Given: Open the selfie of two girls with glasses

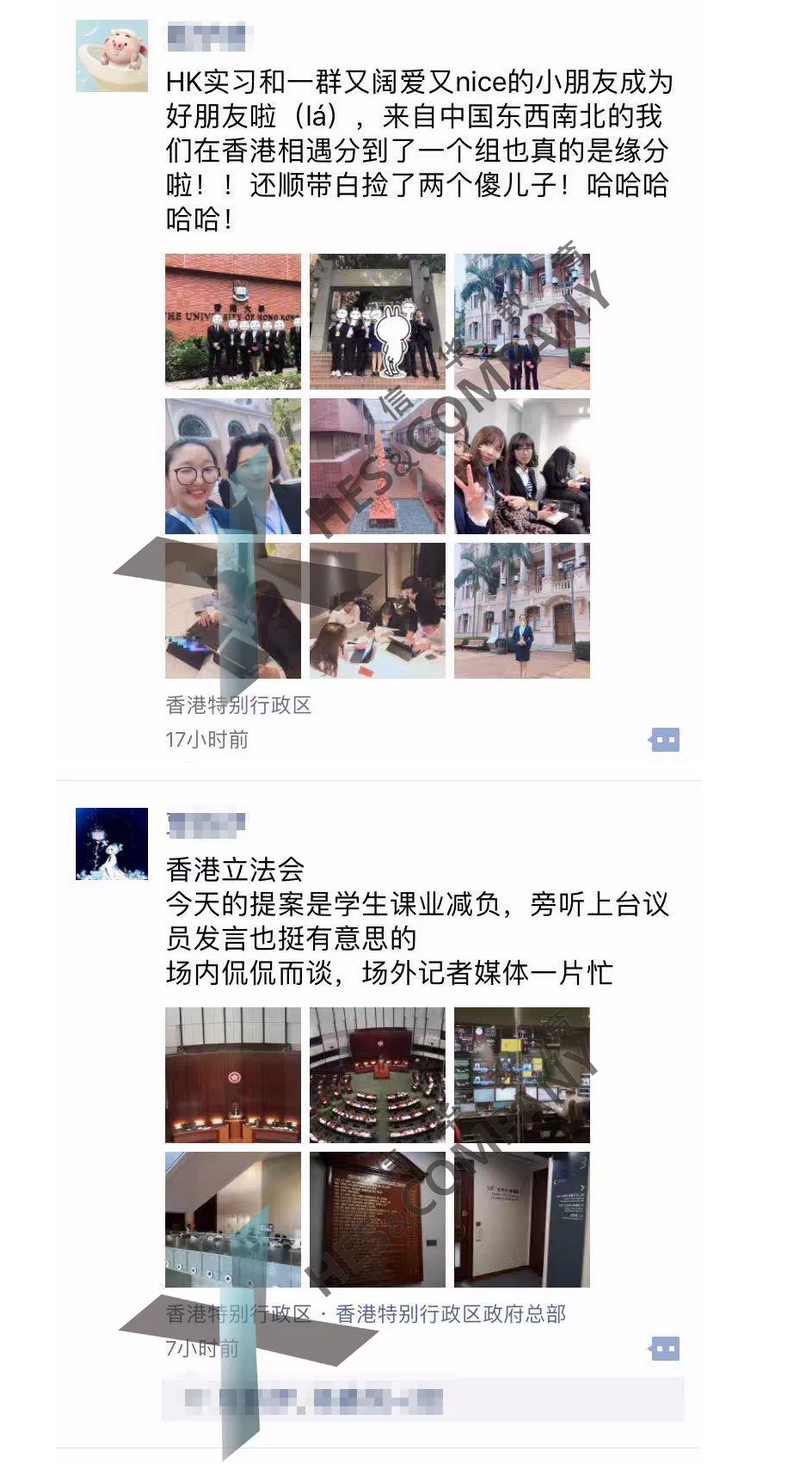Looking at the screenshot, I should (x=233, y=466).
